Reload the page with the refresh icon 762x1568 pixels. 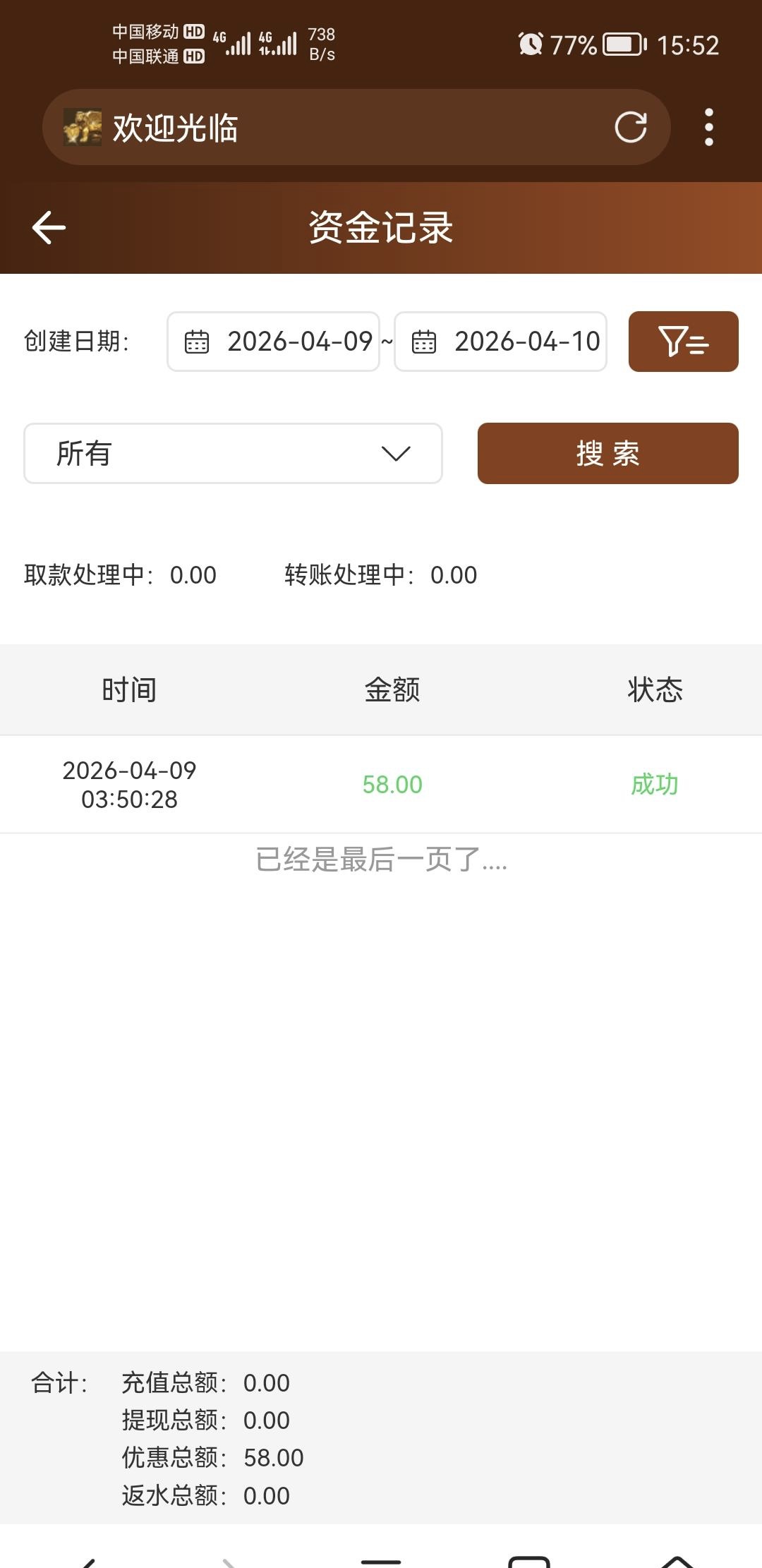(630, 127)
